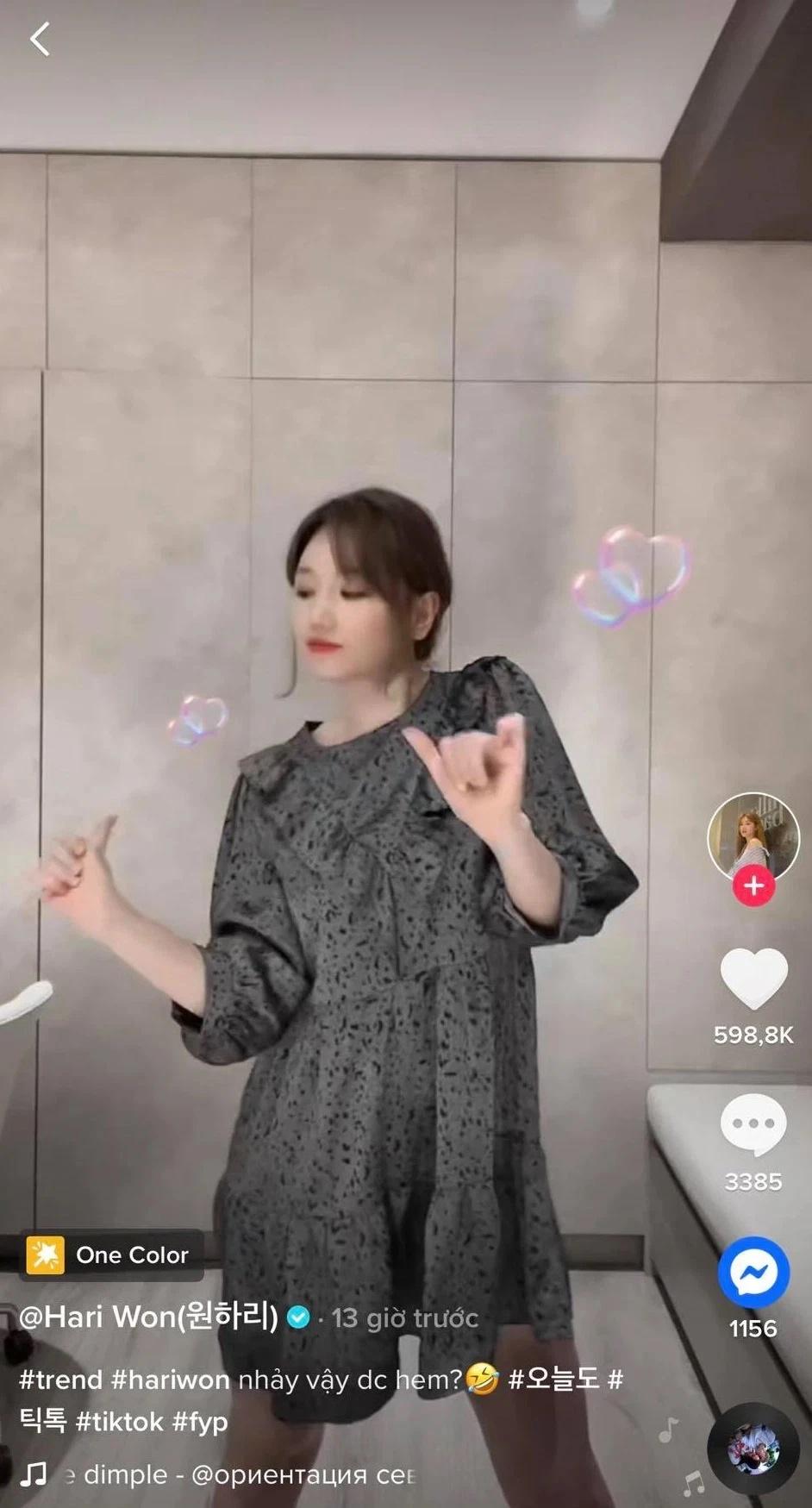Viewport: 812px width, 1508px height.
Task: Open the #fyp hashtag
Action: click(x=200, y=1422)
